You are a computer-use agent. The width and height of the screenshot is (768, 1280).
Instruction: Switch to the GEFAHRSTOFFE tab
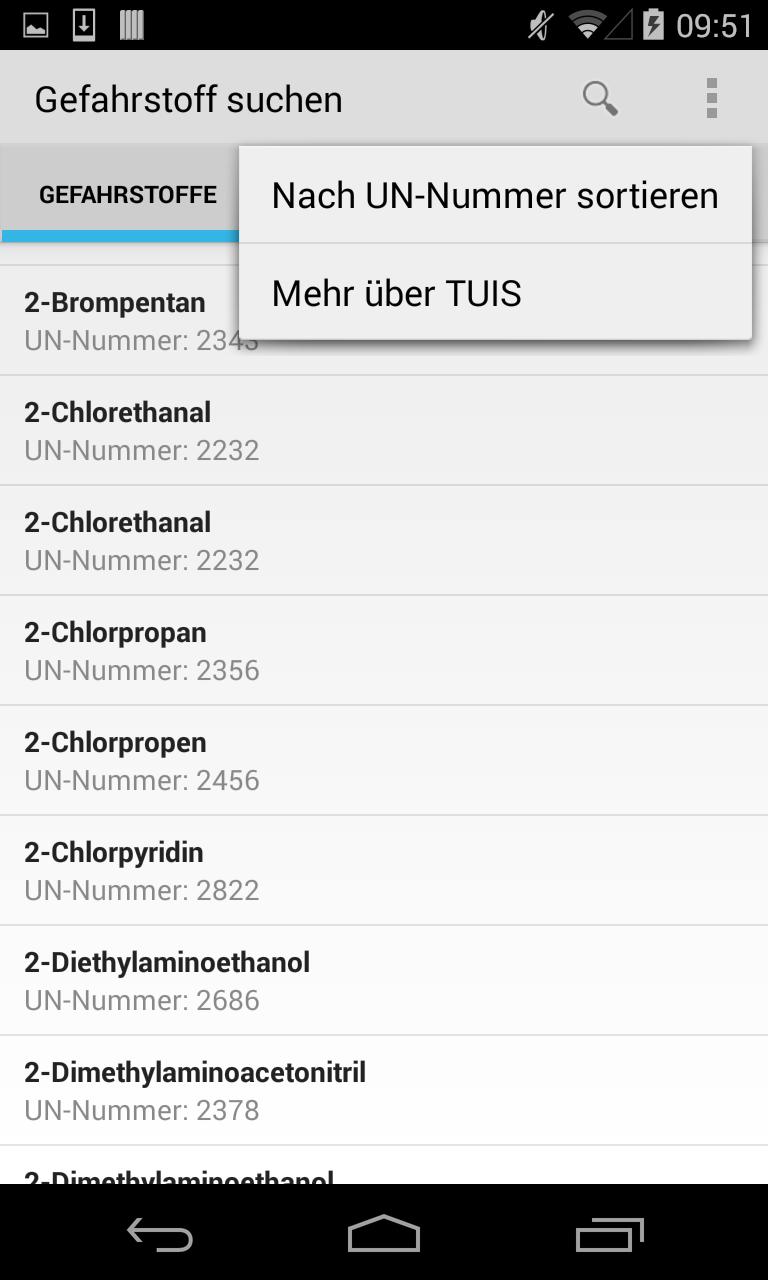pos(127,194)
